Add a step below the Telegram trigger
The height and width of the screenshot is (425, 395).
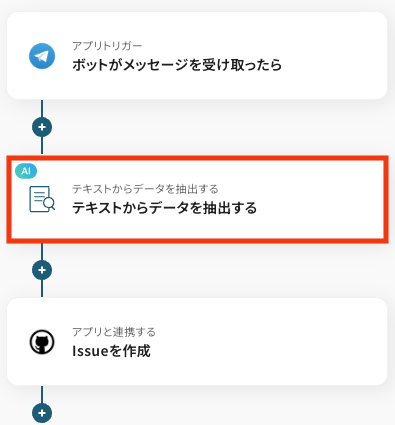pyautogui.click(x=42, y=127)
